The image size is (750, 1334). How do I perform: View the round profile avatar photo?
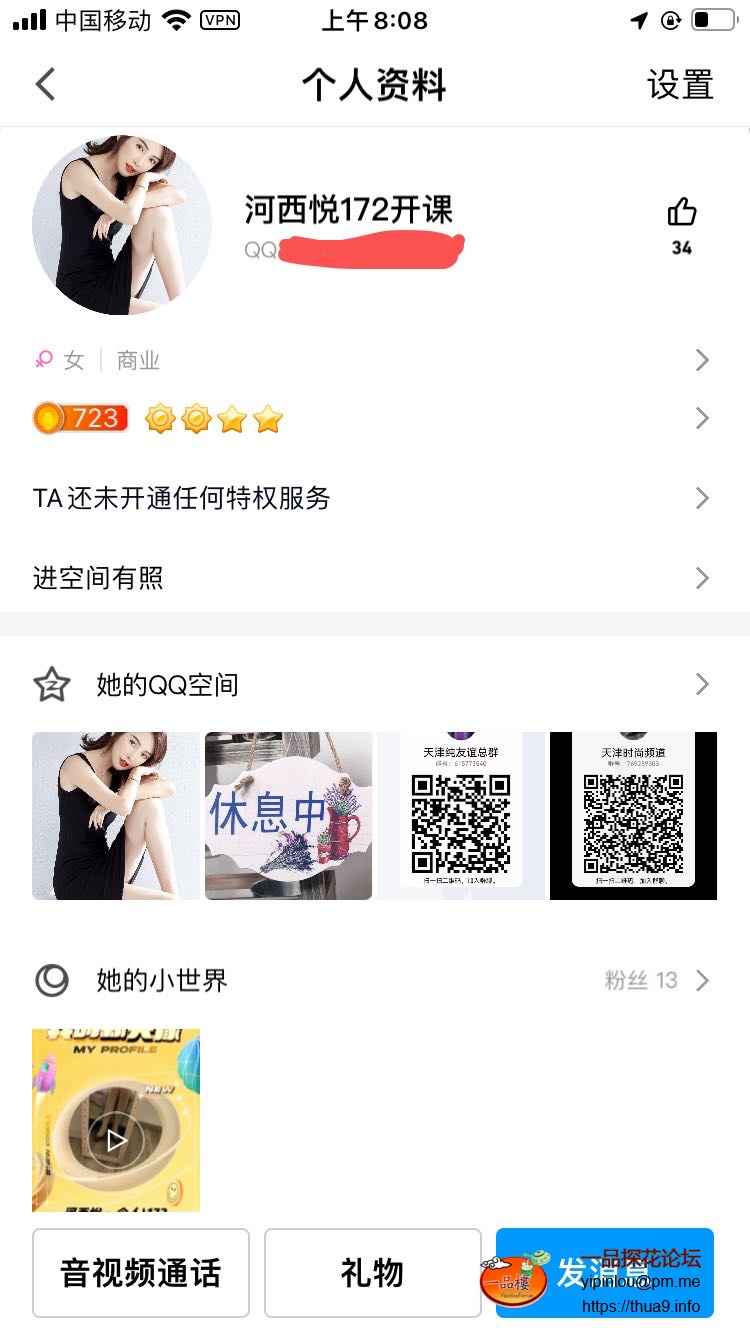click(122, 225)
